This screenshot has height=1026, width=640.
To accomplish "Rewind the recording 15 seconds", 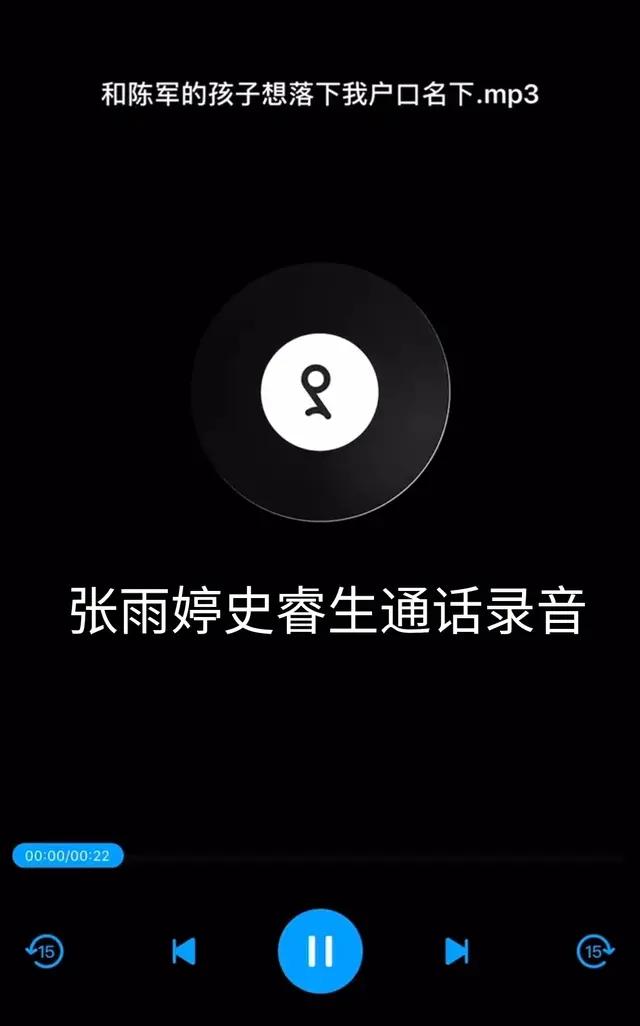I will (x=44, y=951).
